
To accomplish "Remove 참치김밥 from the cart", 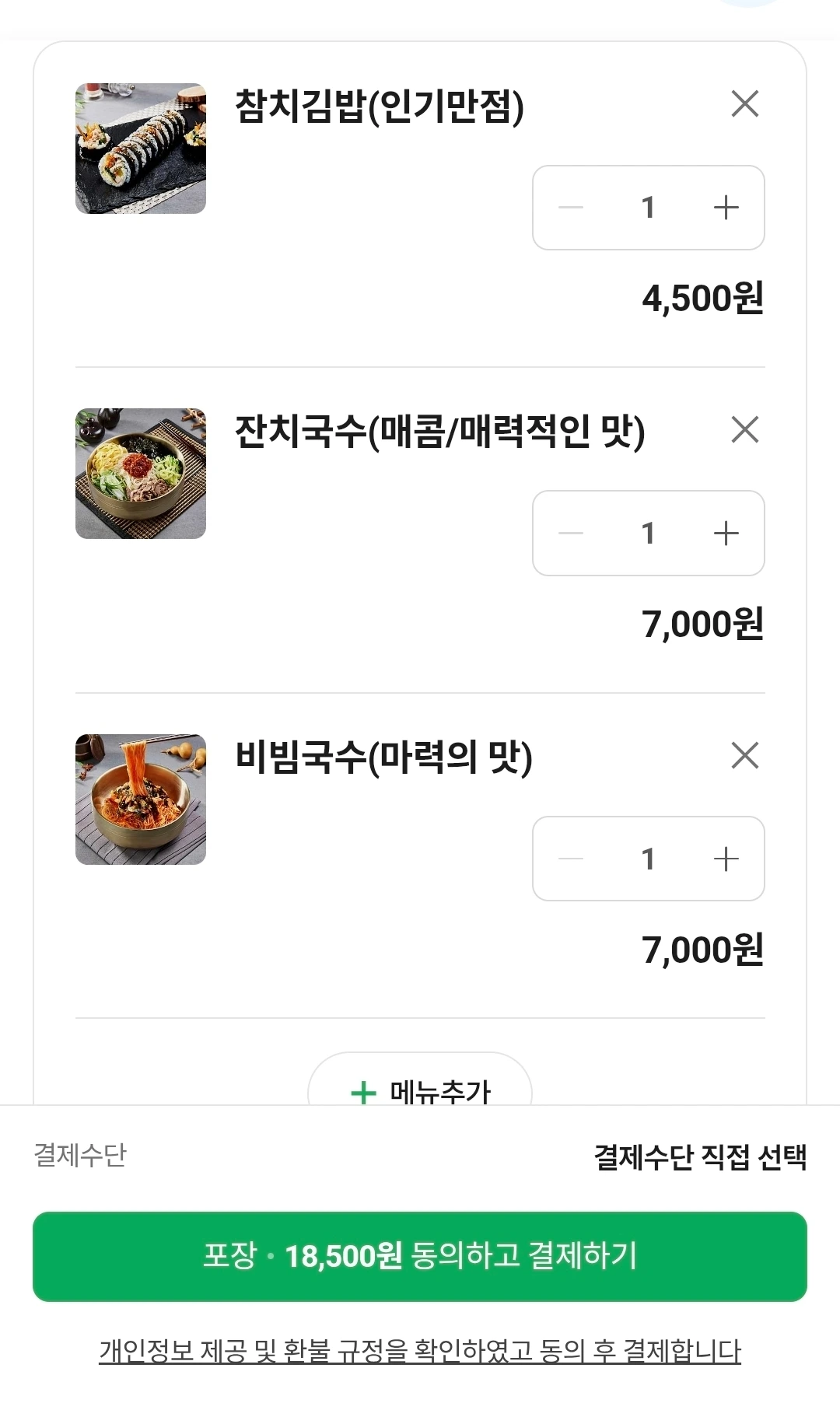I will (x=744, y=103).
